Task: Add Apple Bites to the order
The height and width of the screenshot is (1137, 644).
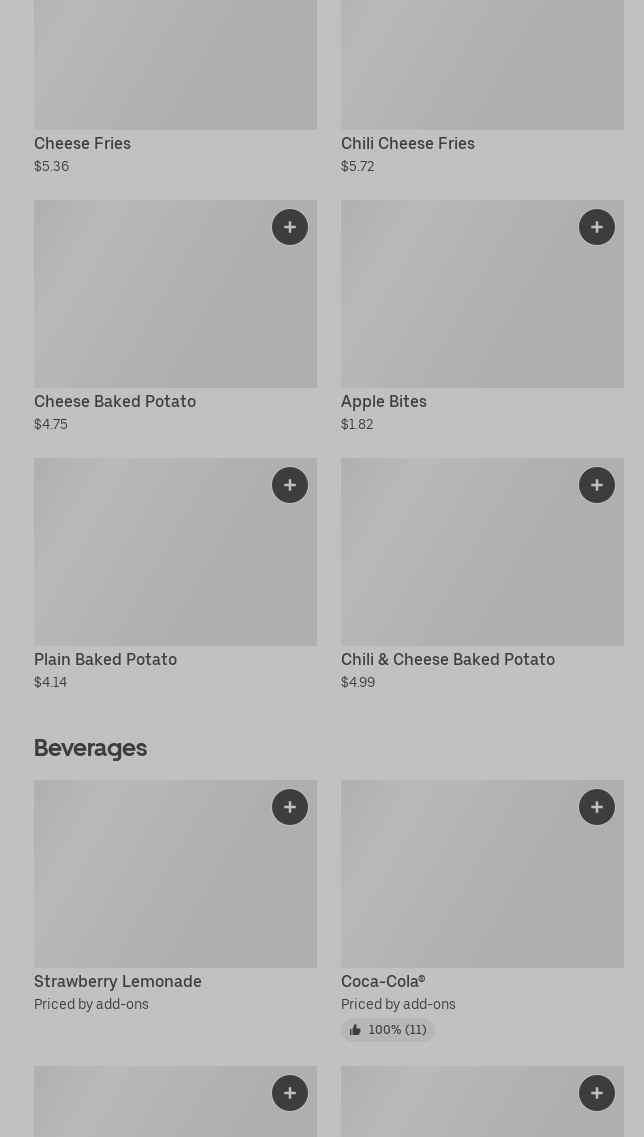Action: click(x=597, y=227)
